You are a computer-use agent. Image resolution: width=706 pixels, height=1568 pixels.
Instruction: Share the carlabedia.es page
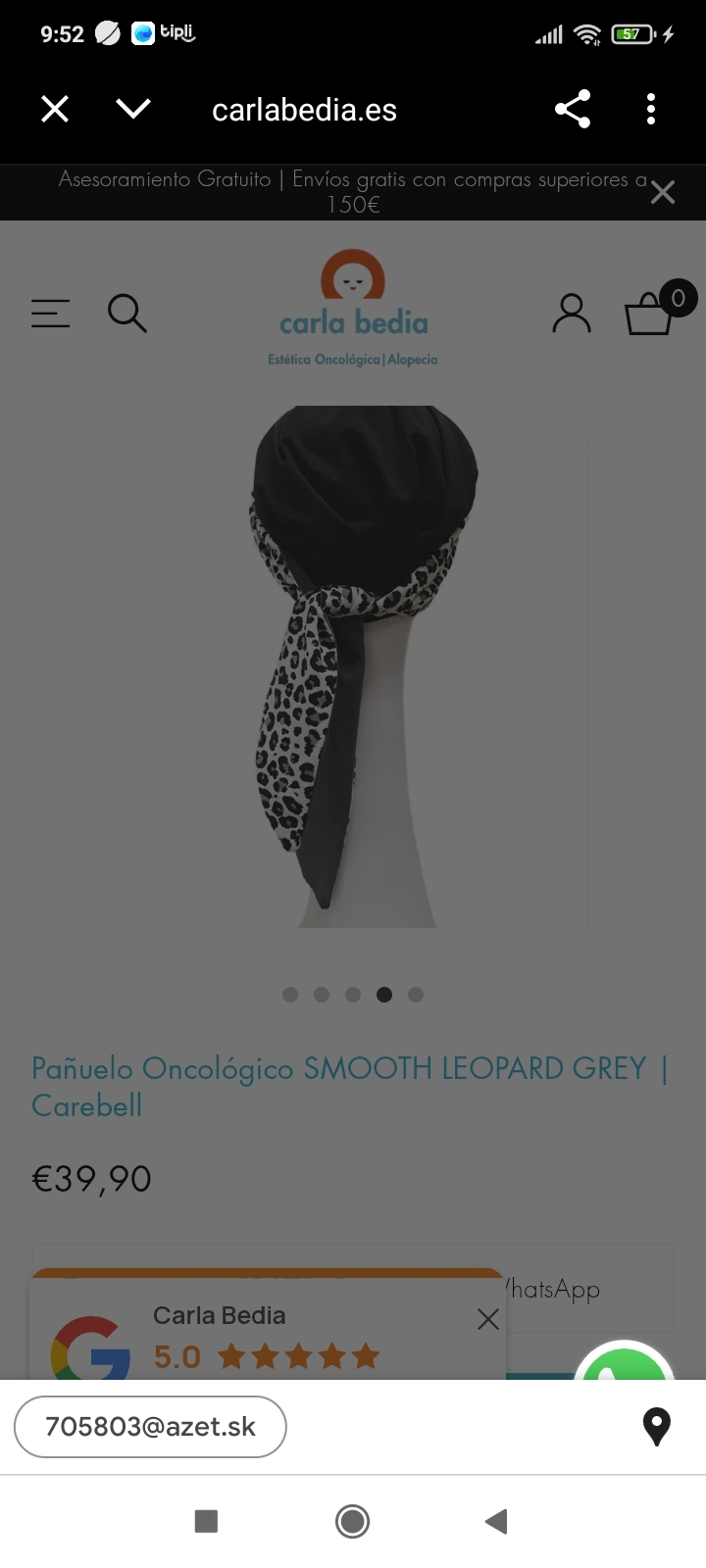click(573, 109)
